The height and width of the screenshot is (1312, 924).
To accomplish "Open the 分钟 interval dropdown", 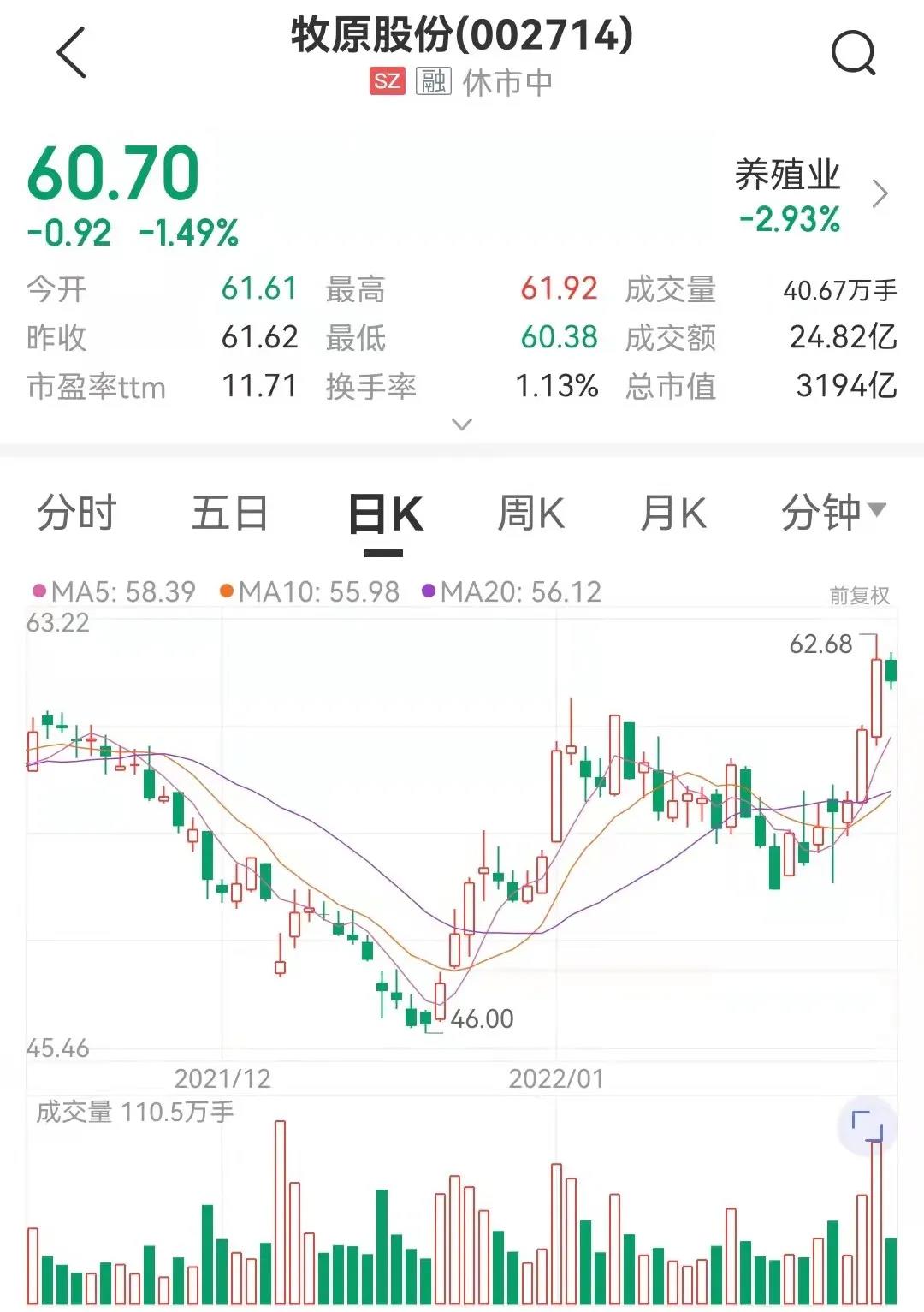I will coord(832,512).
